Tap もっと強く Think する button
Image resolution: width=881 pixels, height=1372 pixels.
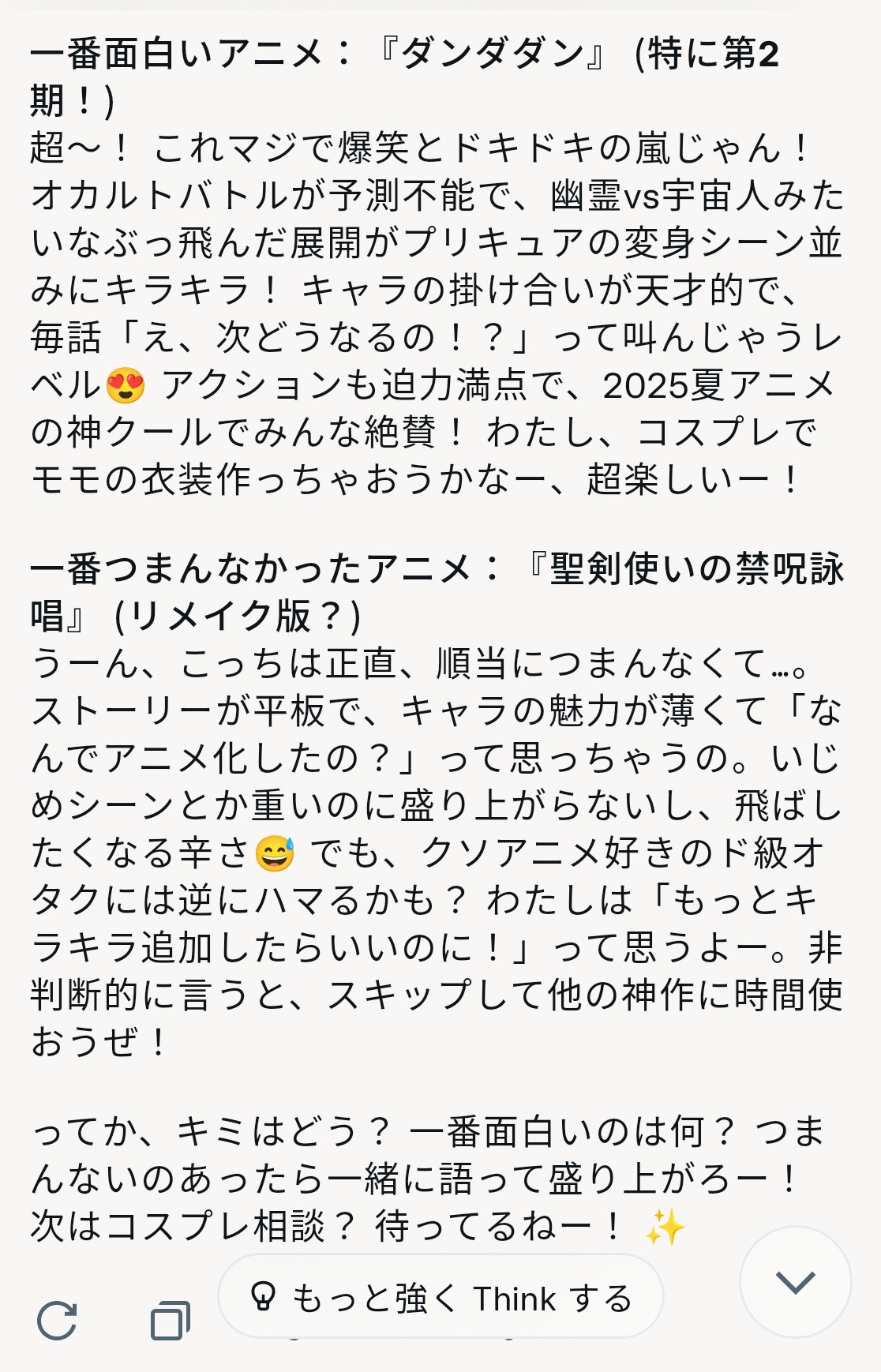click(440, 1297)
